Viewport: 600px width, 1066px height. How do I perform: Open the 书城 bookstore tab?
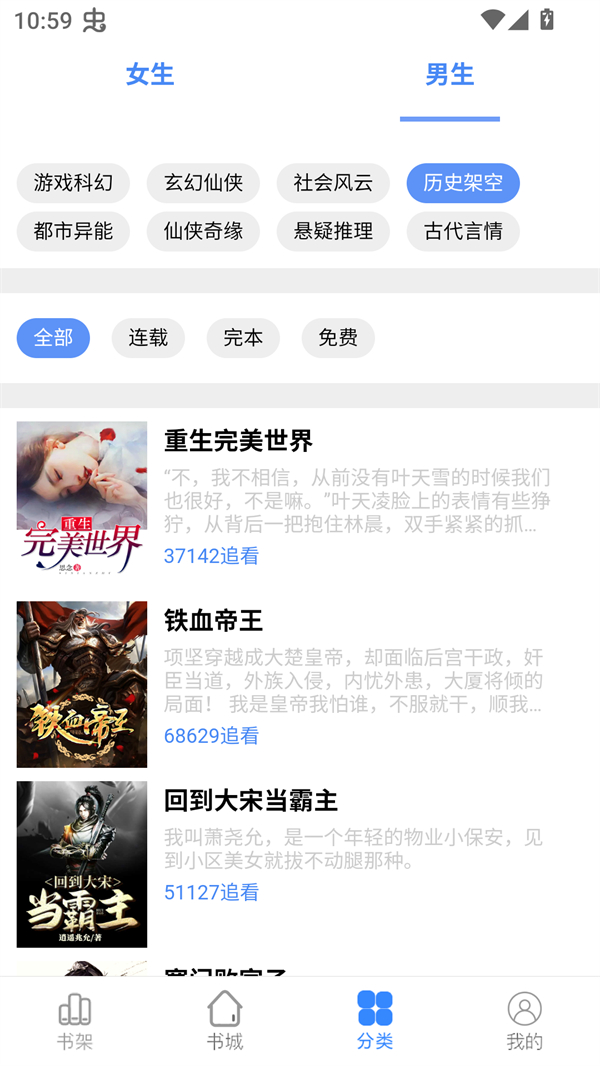225,1020
